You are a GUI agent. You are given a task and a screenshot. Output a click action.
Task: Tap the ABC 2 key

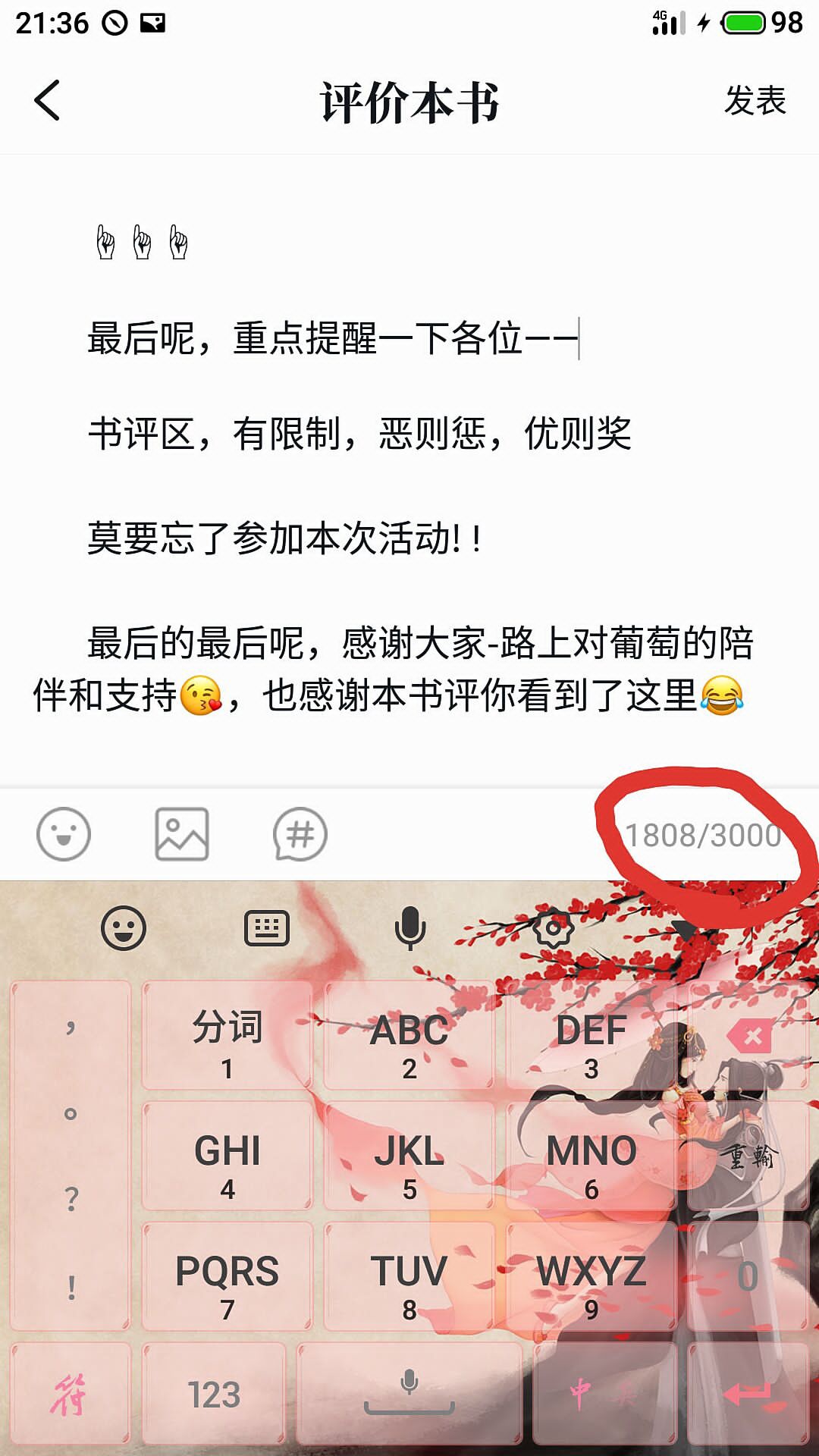(x=409, y=1035)
